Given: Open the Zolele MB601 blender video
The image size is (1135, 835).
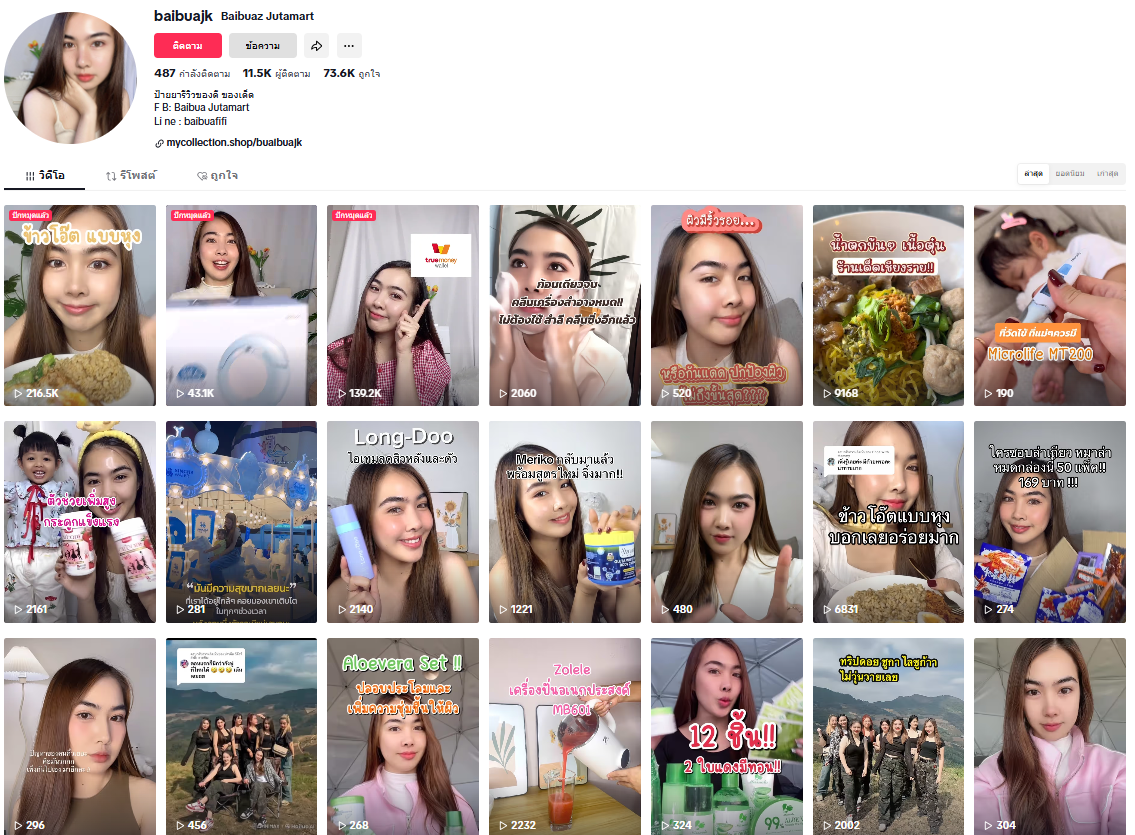Looking at the screenshot, I should coord(564,736).
